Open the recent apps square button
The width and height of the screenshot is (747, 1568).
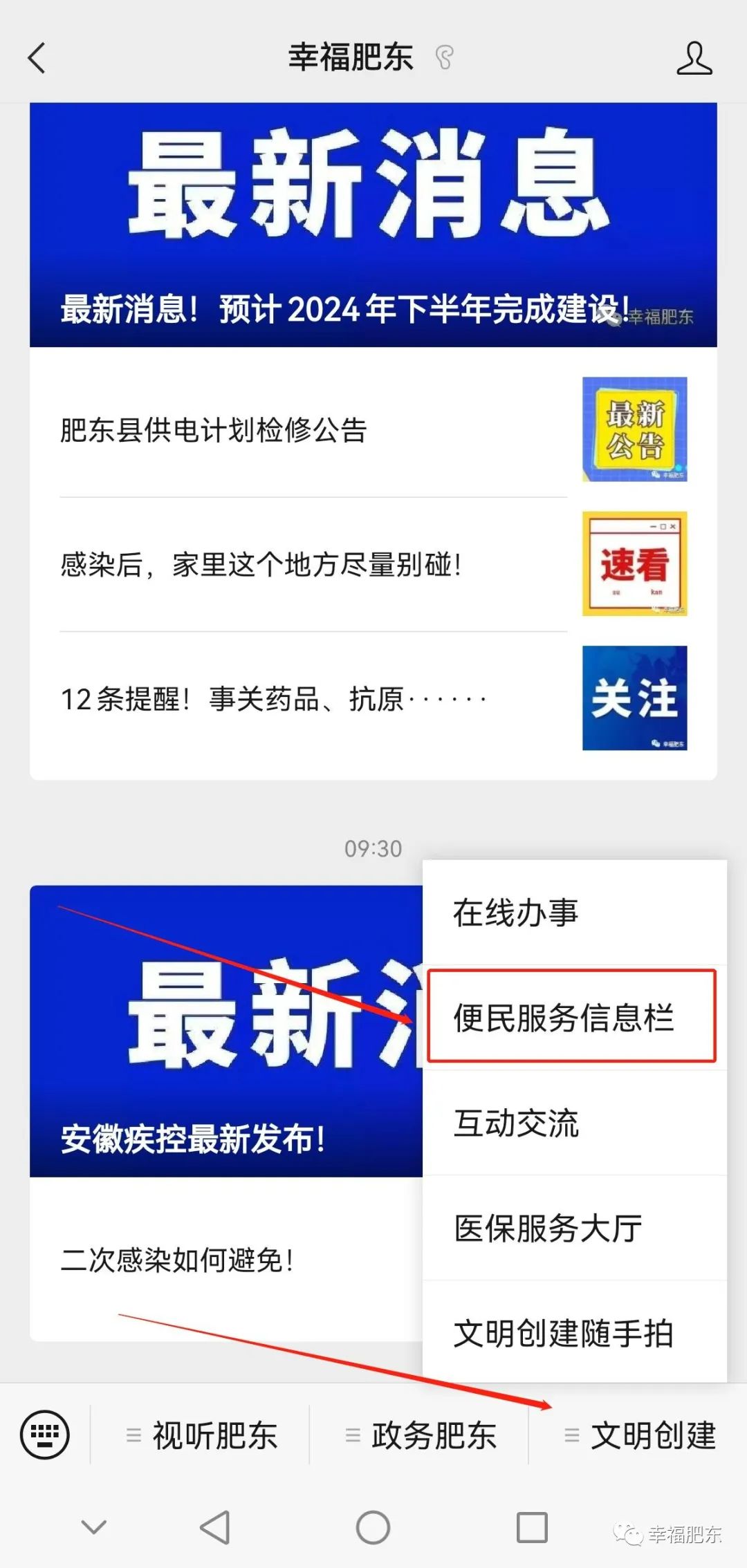click(532, 1527)
